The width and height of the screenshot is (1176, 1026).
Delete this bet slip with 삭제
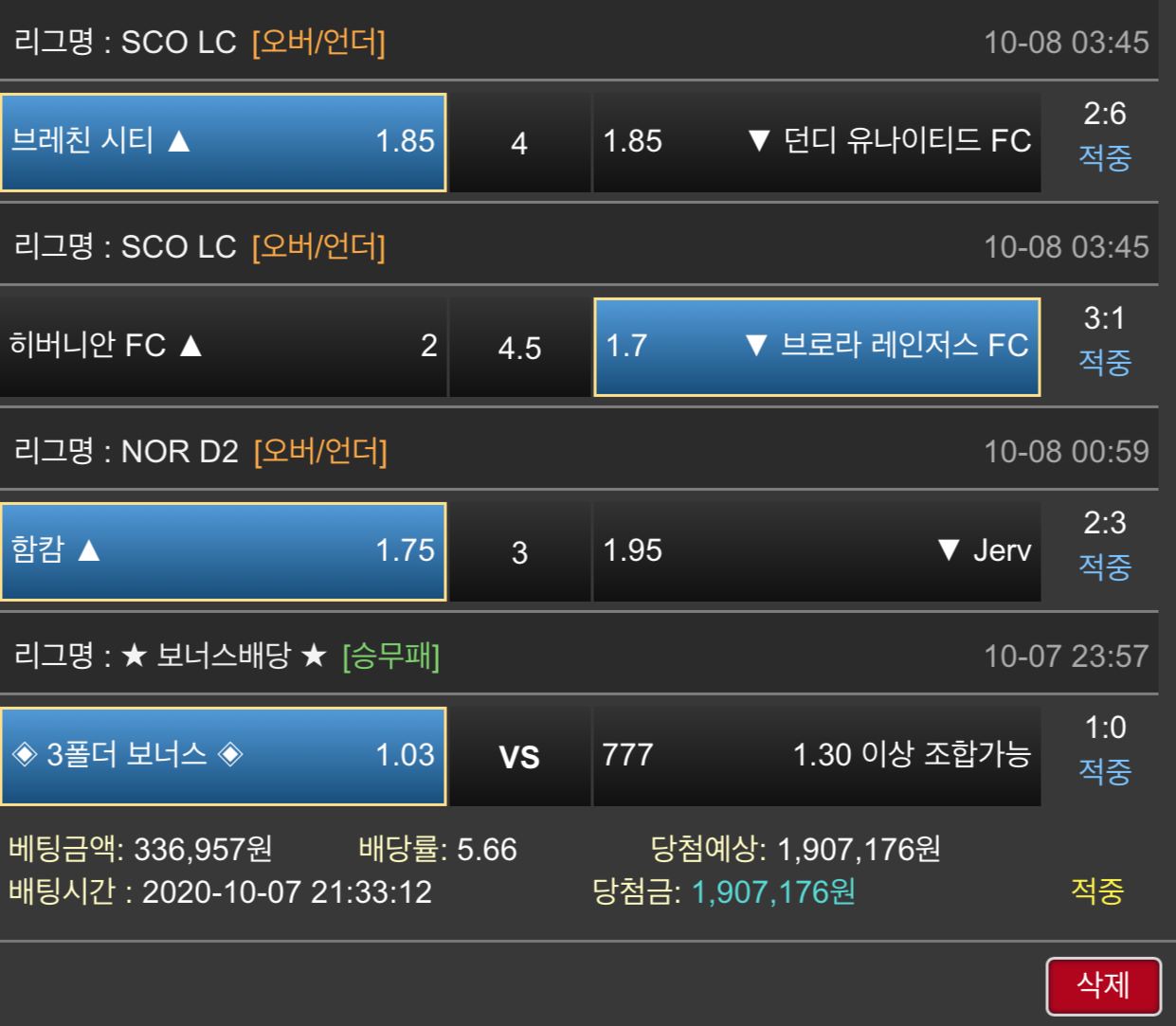coord(1103,985)
